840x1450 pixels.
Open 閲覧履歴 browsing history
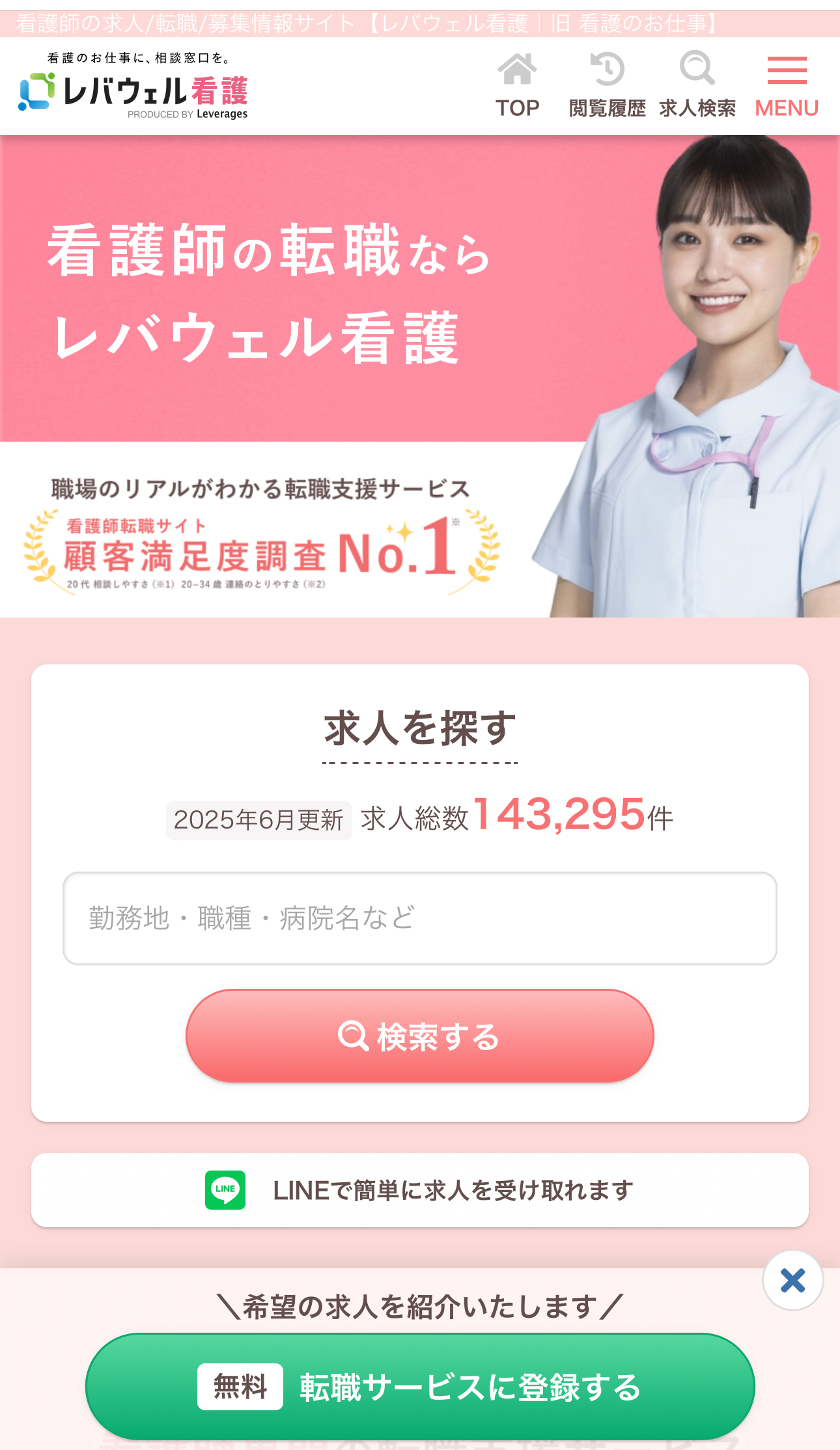[607, 85]
